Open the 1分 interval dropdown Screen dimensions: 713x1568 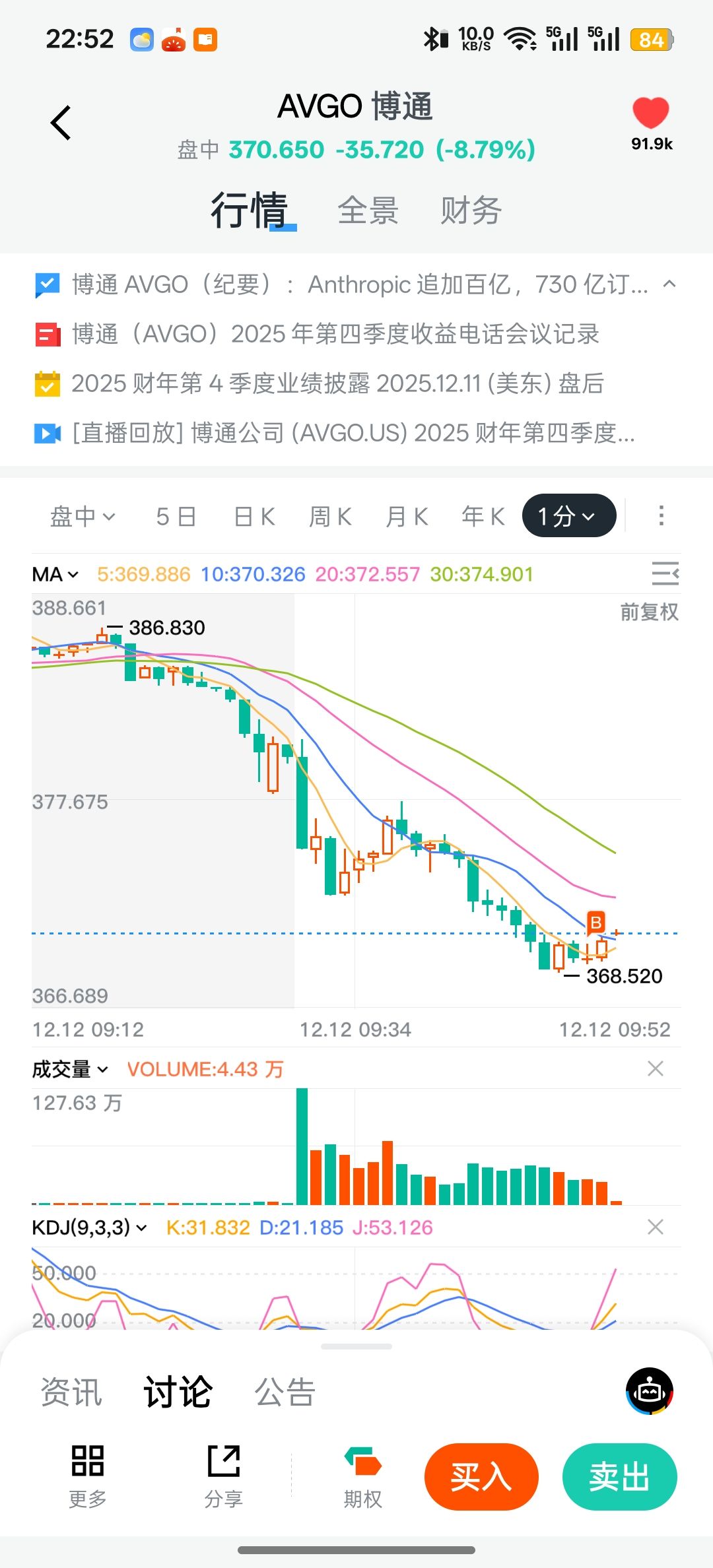coord(568,516)
